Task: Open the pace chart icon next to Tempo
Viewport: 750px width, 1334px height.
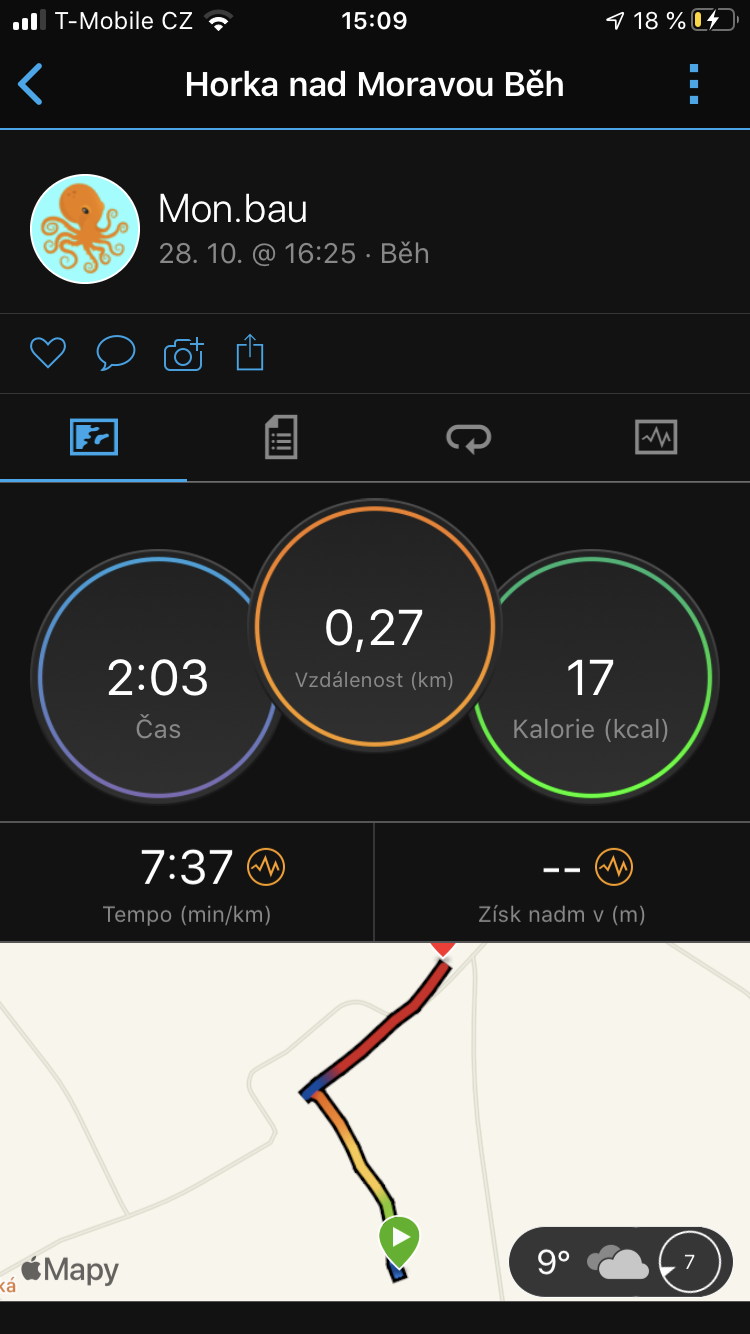Action: pos(266,867)
